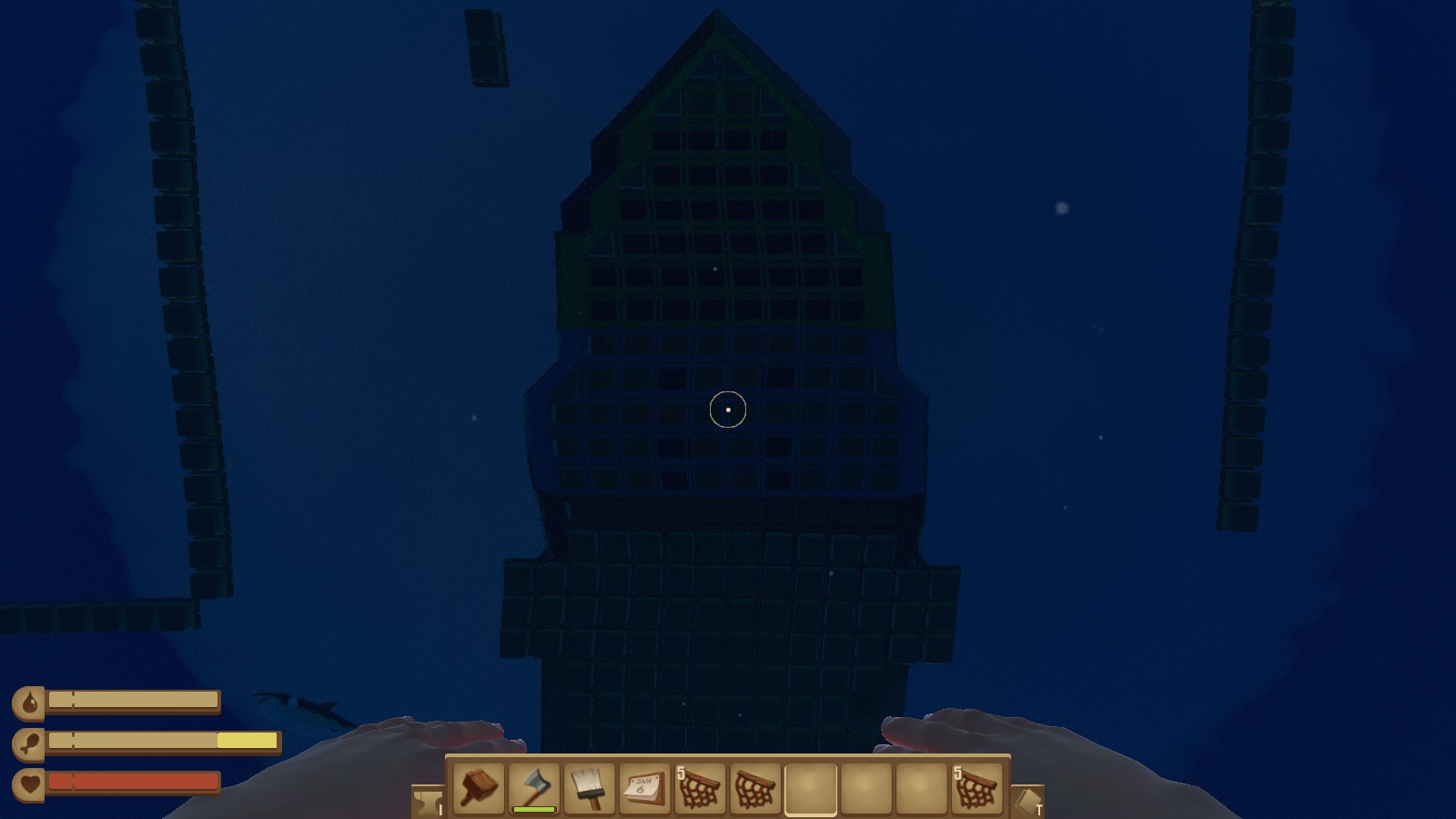Select the paint brush slot
The image size is (1456, 819).
coord(590,787)
